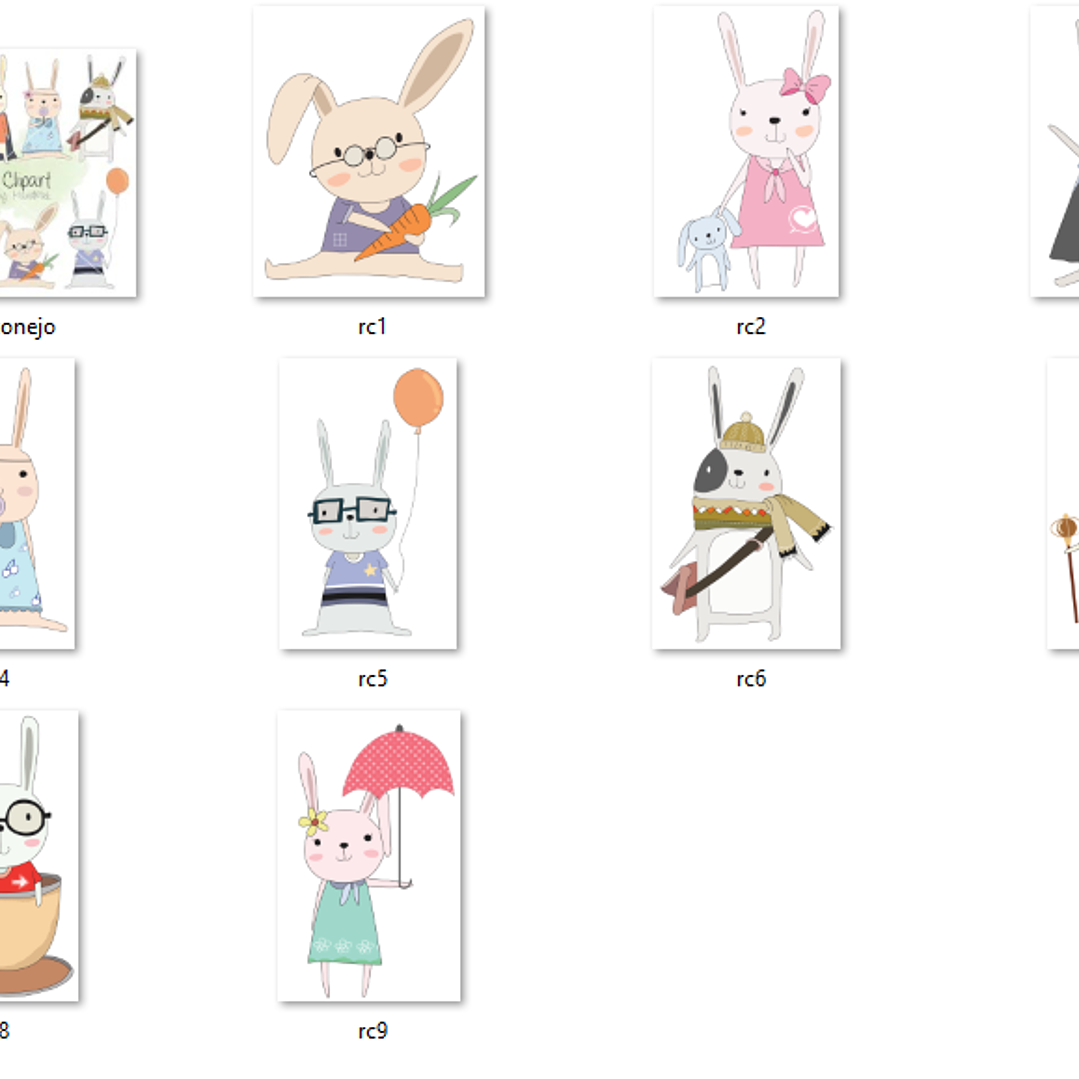This screenshot has width=1079, height=1079.
Task: Open the conejo clipart preview file
Action: point(66,172)
